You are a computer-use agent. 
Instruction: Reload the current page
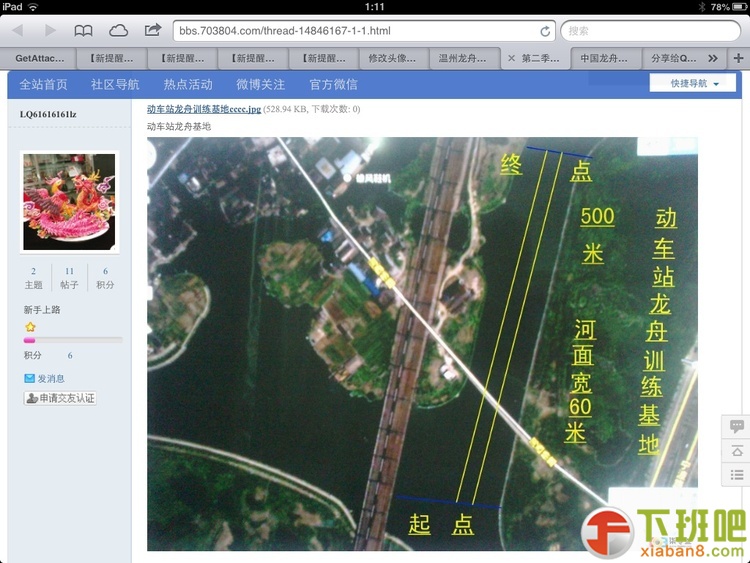coord(545,31)
